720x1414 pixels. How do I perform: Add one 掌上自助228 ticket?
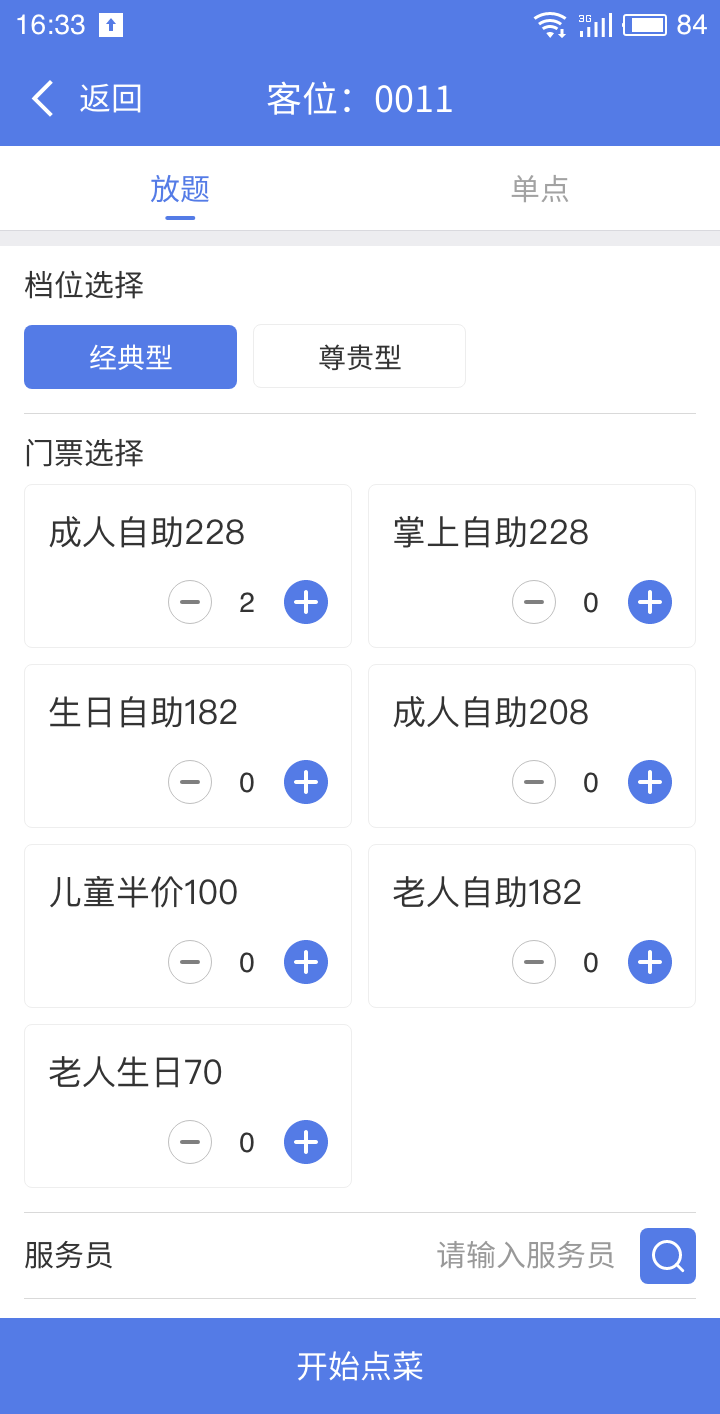650,602
